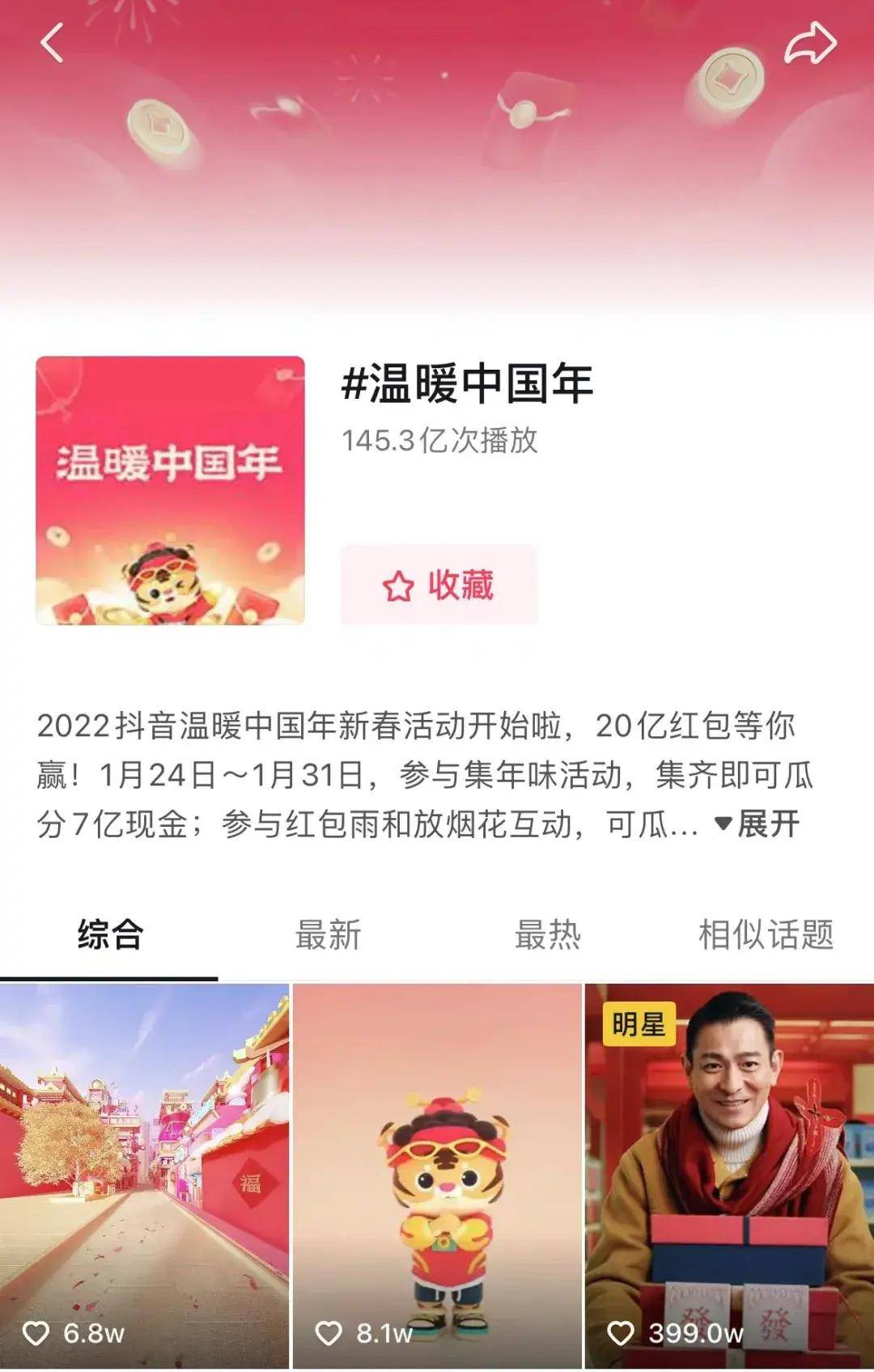Switch to the 最热 tab
The width and height of the screenshot is (874, 1372).
[549, 934]
